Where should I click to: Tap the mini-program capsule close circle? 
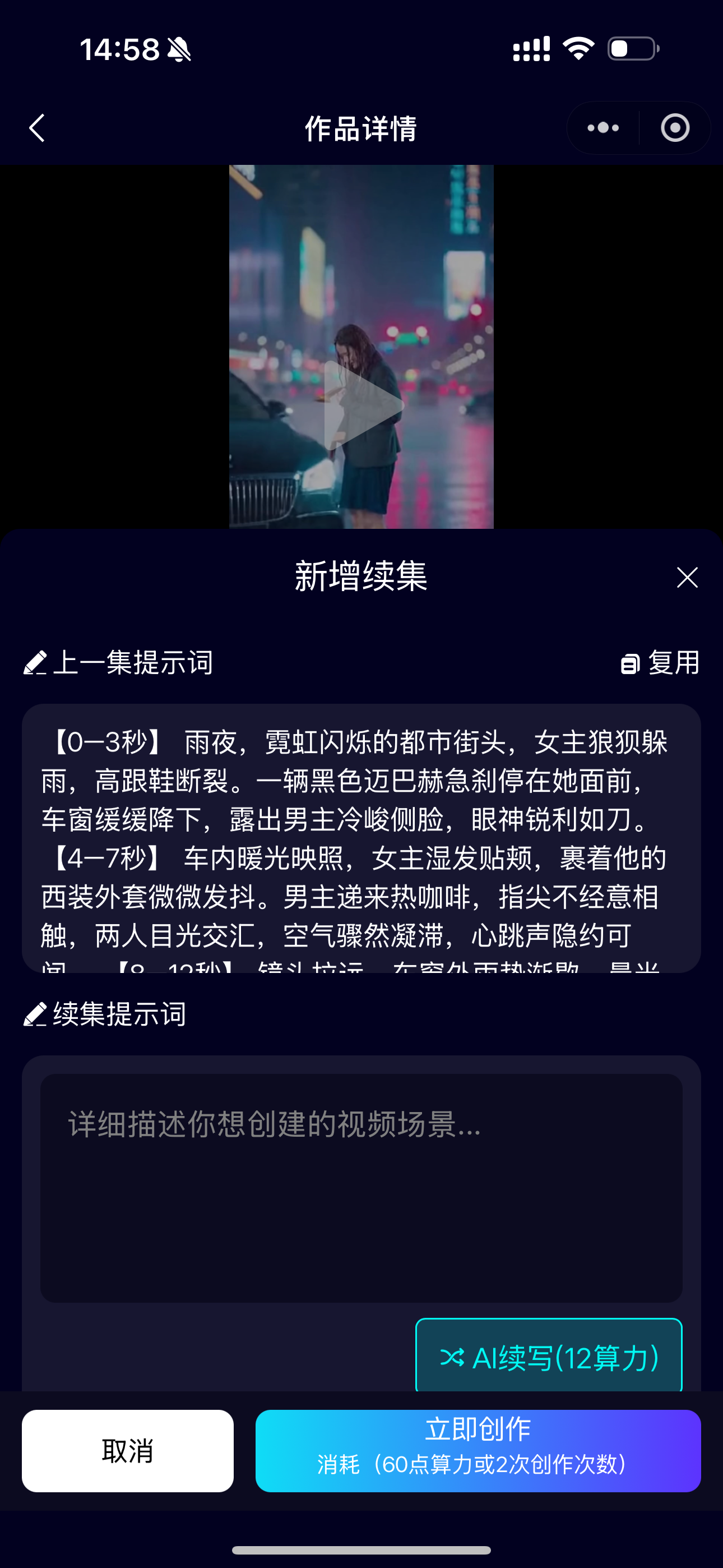[675, 128]
